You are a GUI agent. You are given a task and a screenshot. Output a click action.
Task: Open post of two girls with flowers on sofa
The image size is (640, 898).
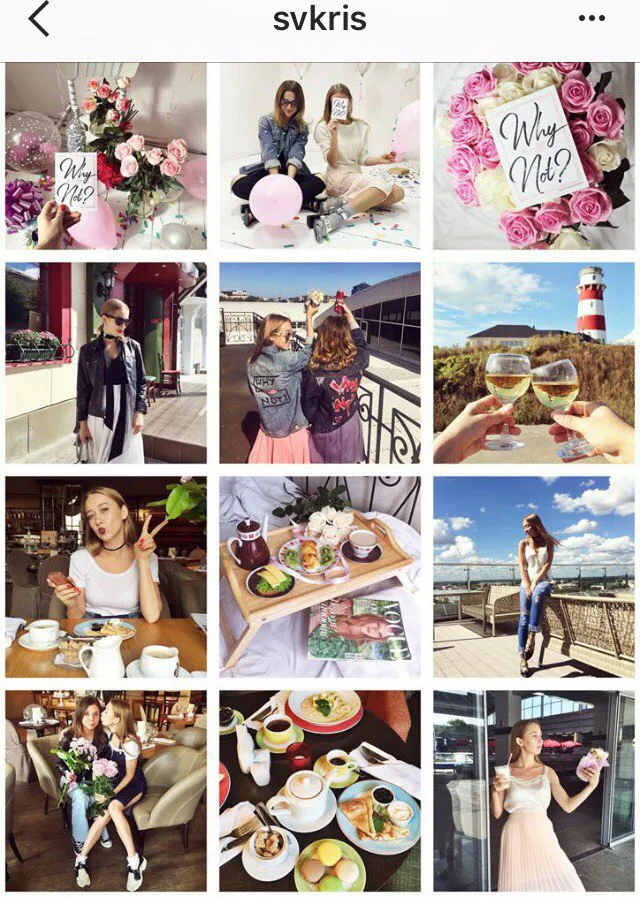click(x=106, y=791)
